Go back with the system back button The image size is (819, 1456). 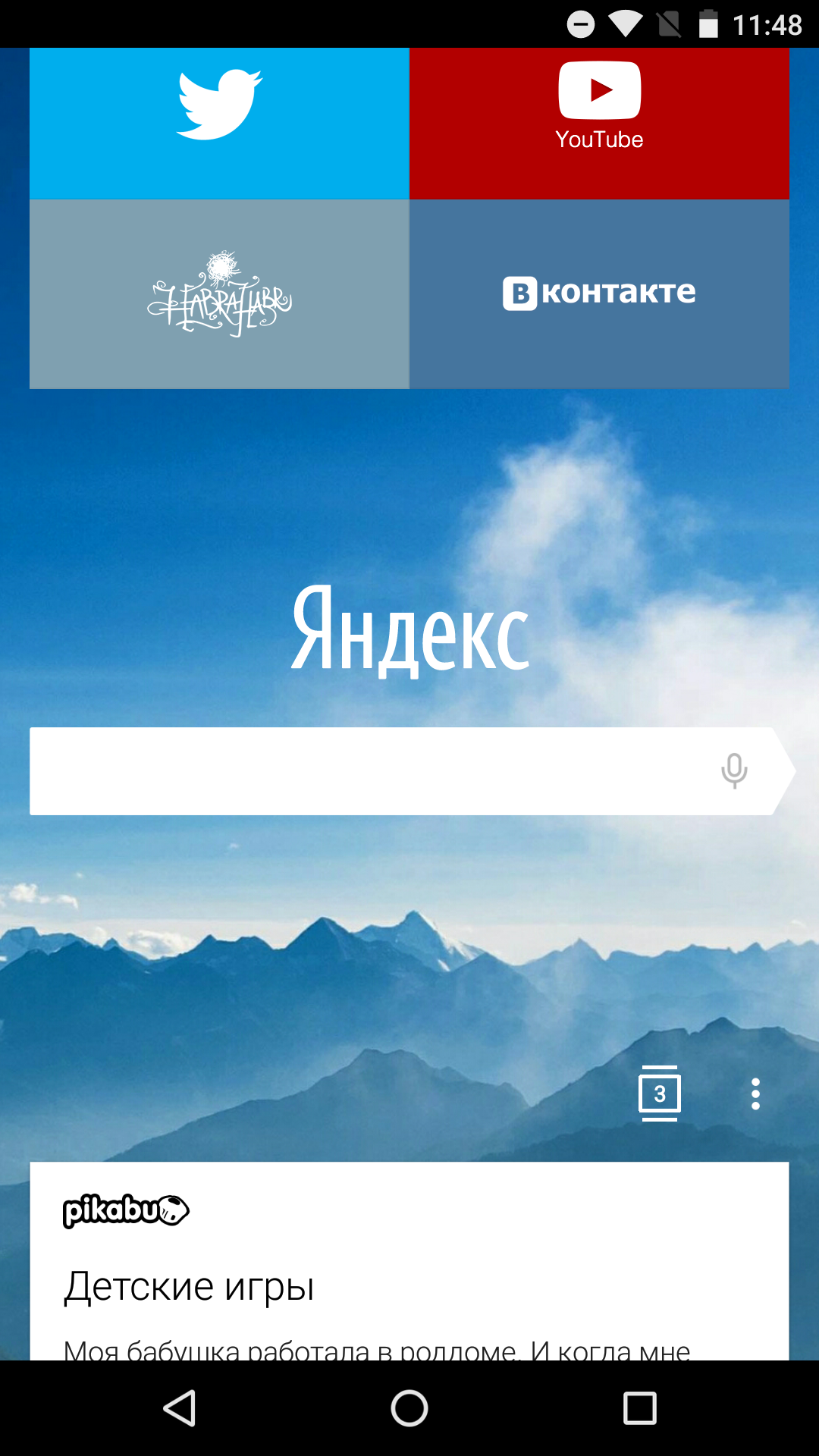coord(180,1408)
